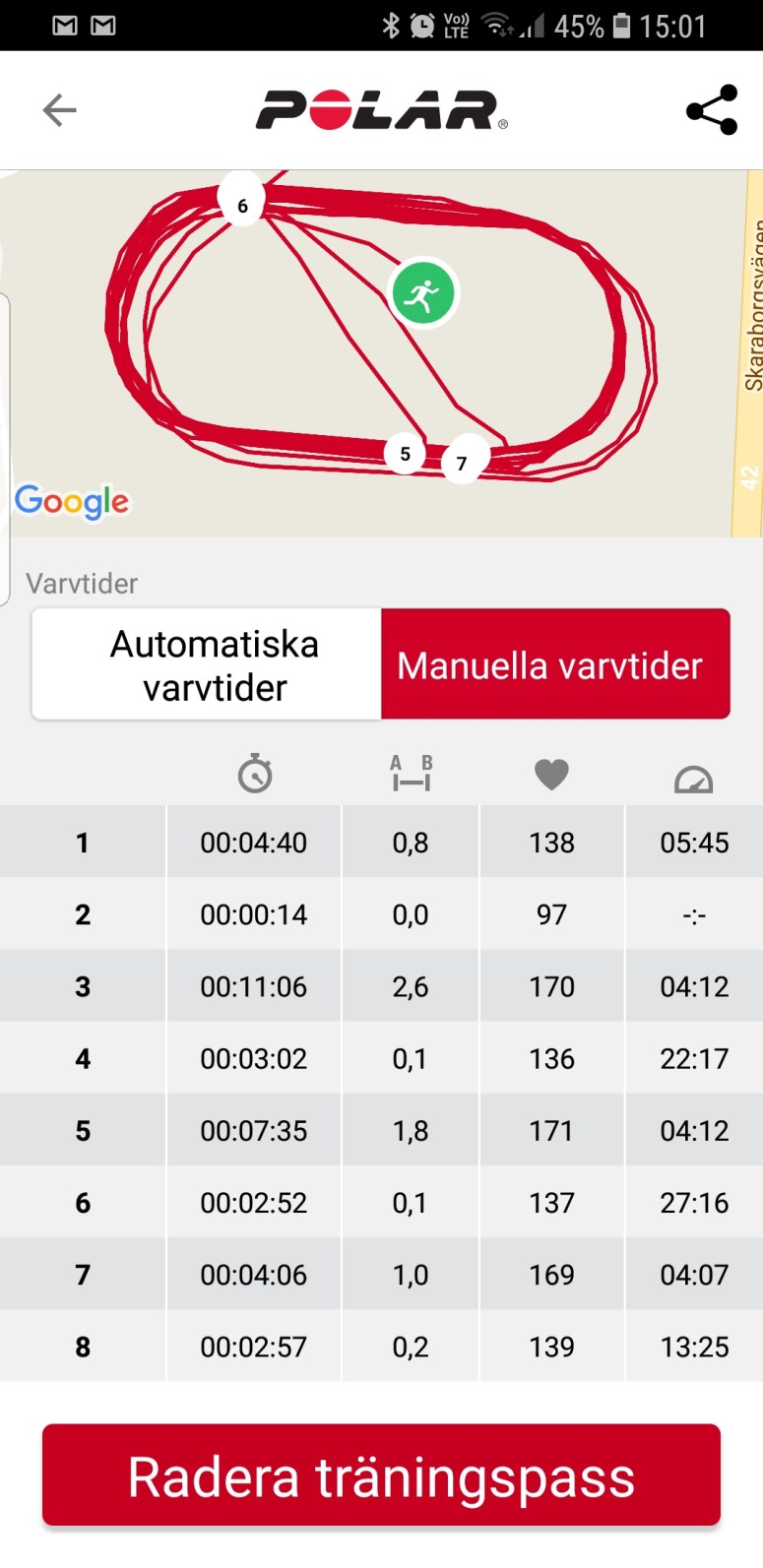Delete workout with Radera träningspass
Screen dimensions: 763x1568
coord(381,1475)
